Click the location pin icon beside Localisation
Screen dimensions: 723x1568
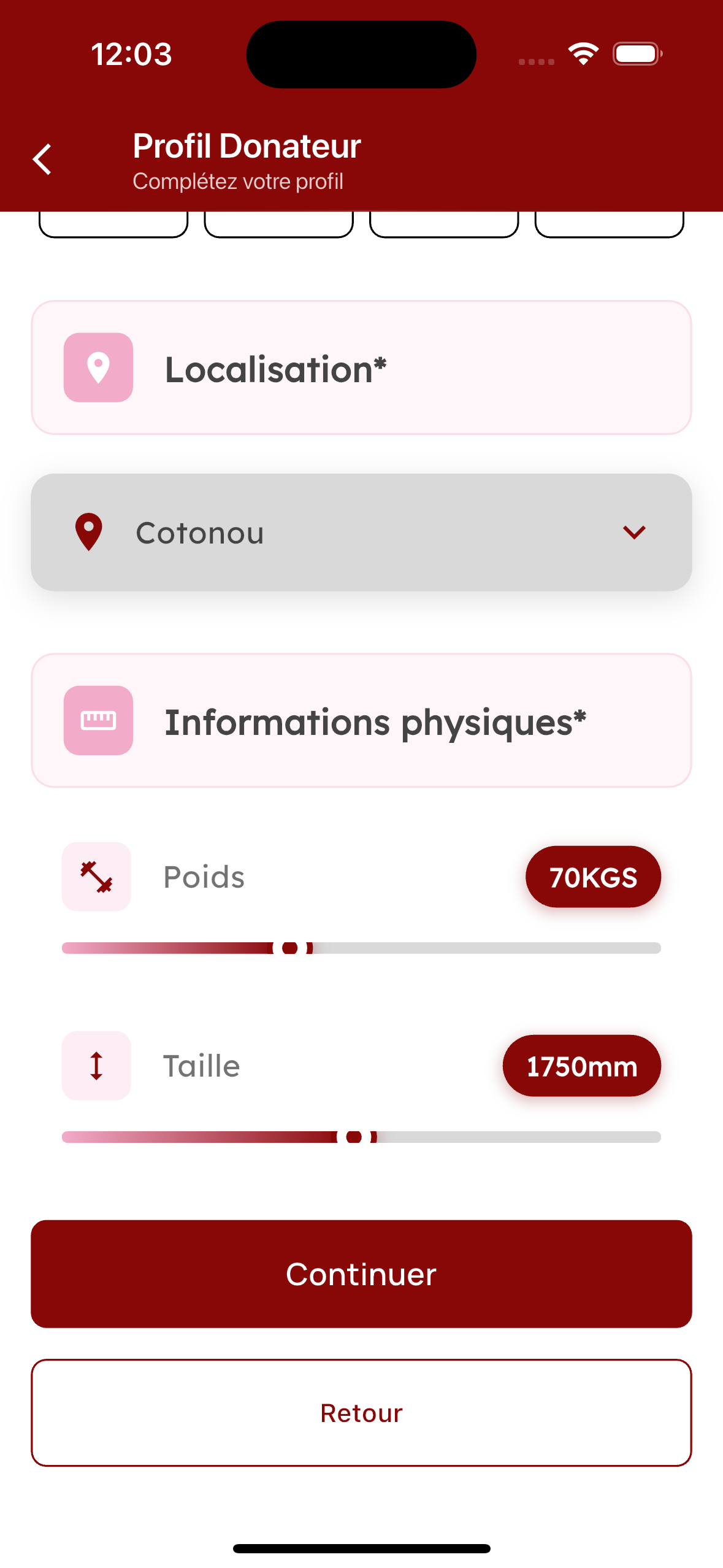pos(98,367)
